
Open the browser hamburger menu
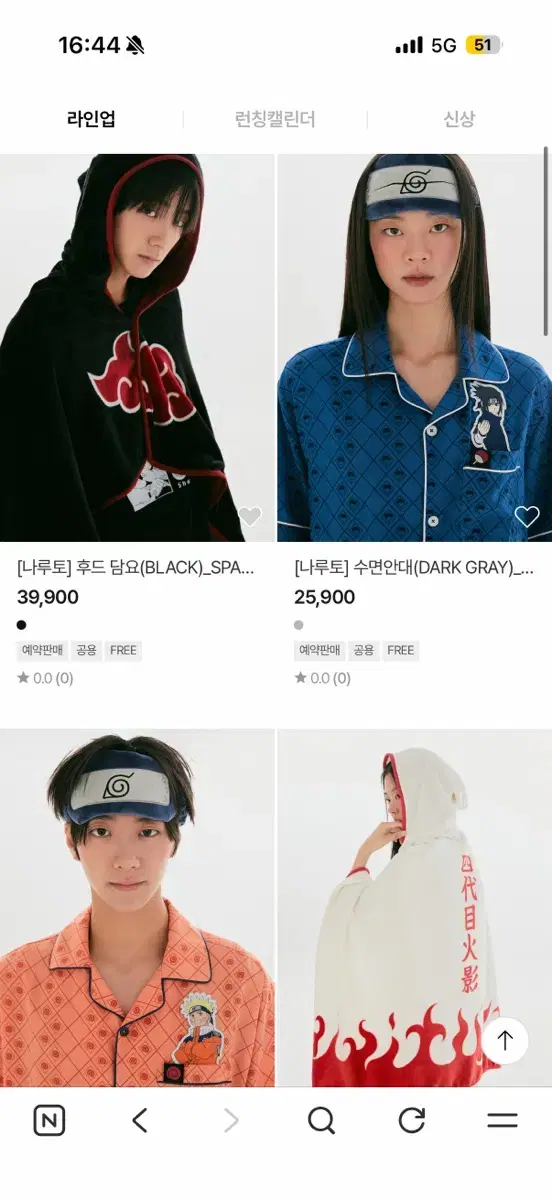(x=502, y=1121)
